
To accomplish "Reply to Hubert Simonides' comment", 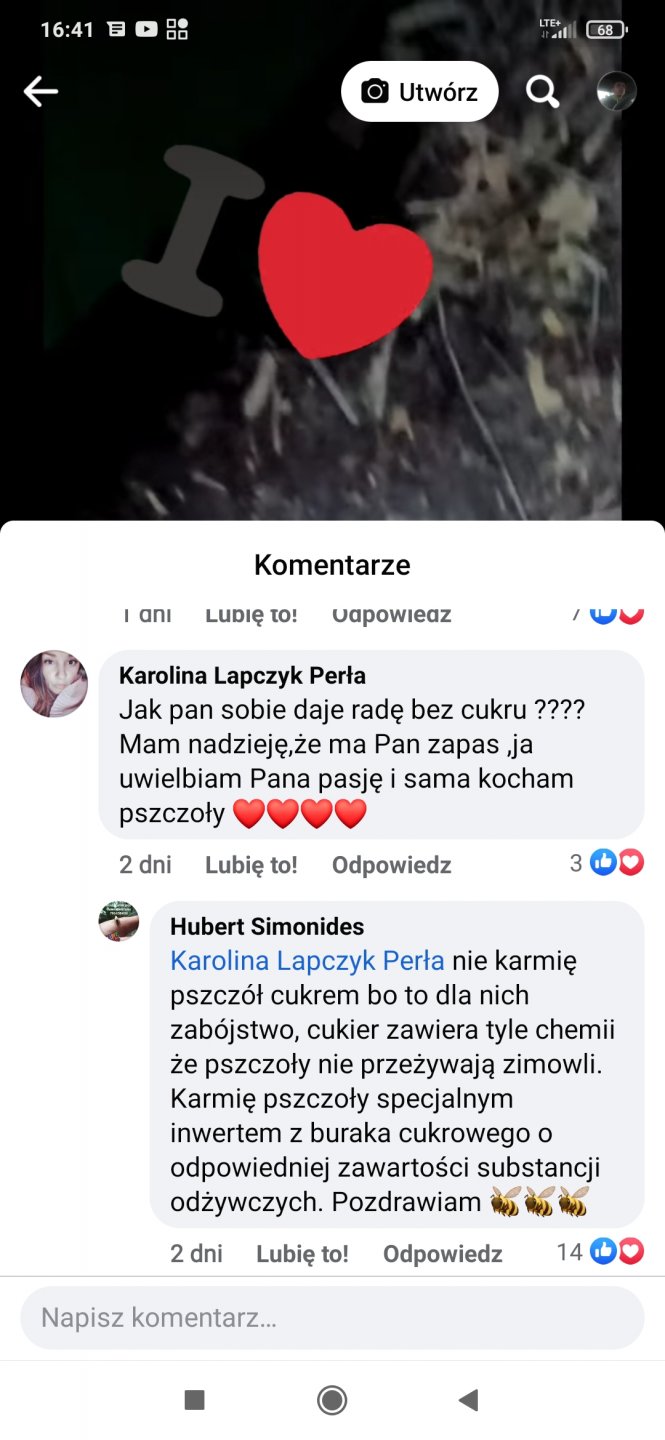I will (442, 1254).
